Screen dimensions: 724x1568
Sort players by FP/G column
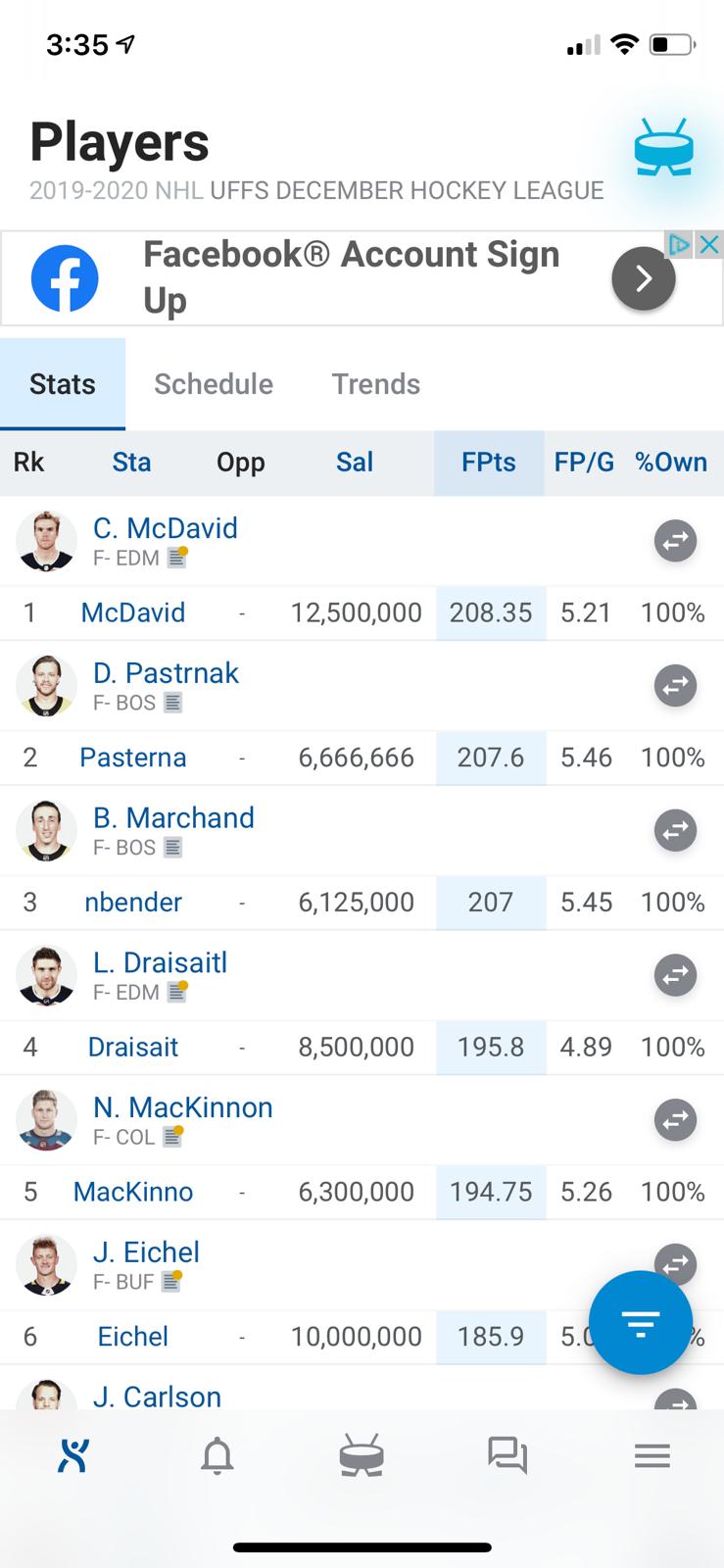coord(584,462)
